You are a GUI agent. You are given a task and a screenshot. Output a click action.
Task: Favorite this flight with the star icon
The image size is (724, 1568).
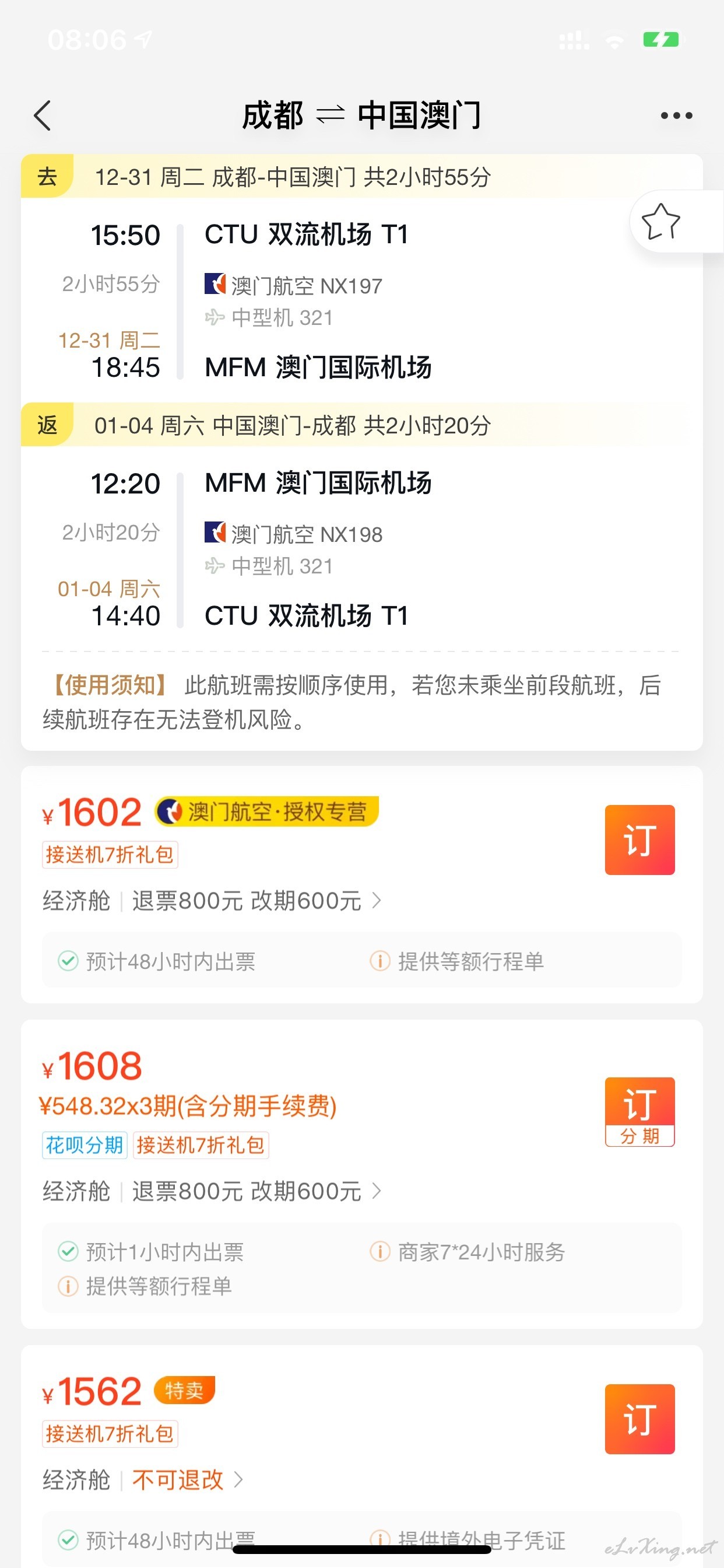(660, 222)
